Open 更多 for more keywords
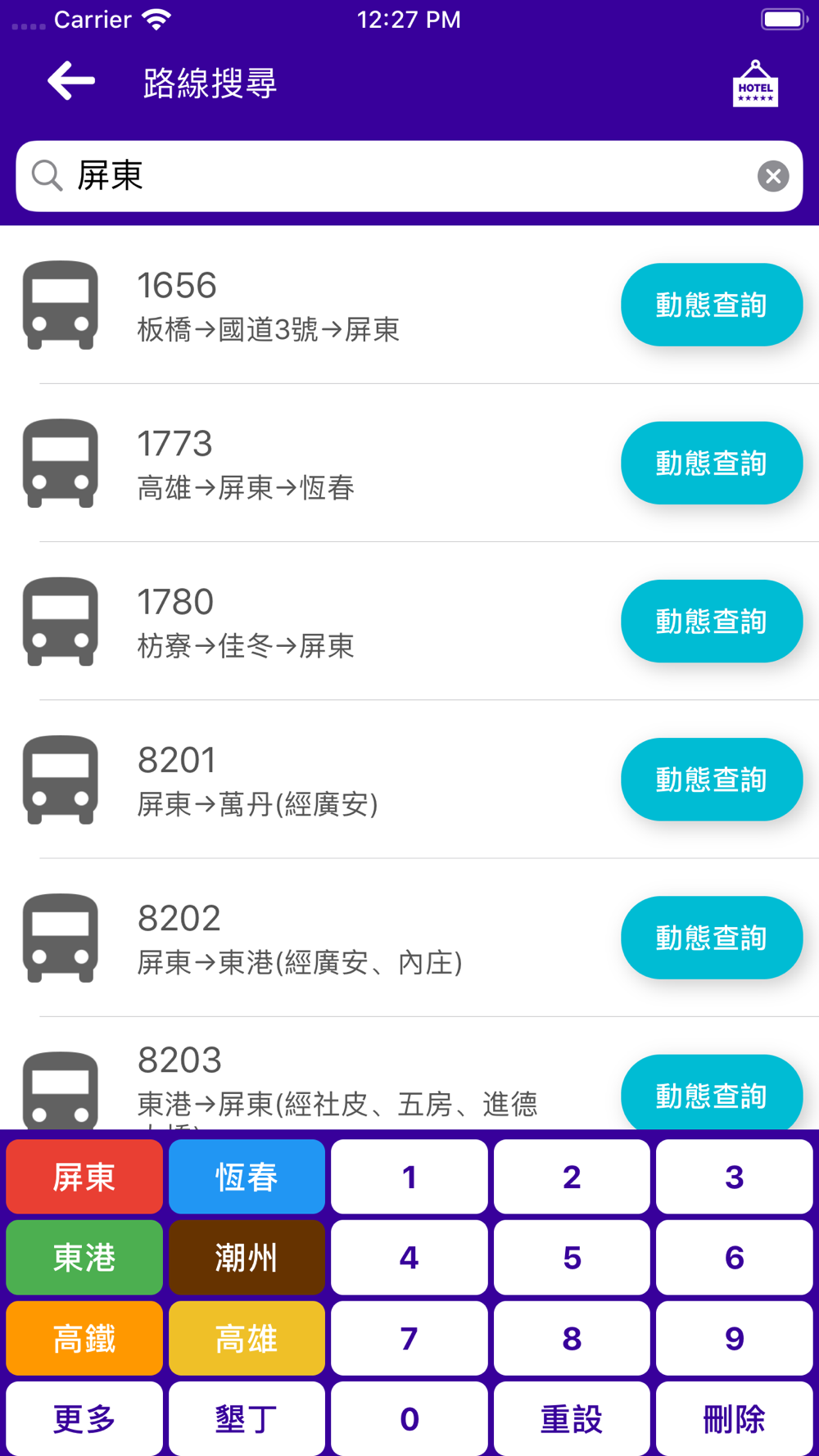The width and height of the screenshot is (819, 1456). [84, 1418]
